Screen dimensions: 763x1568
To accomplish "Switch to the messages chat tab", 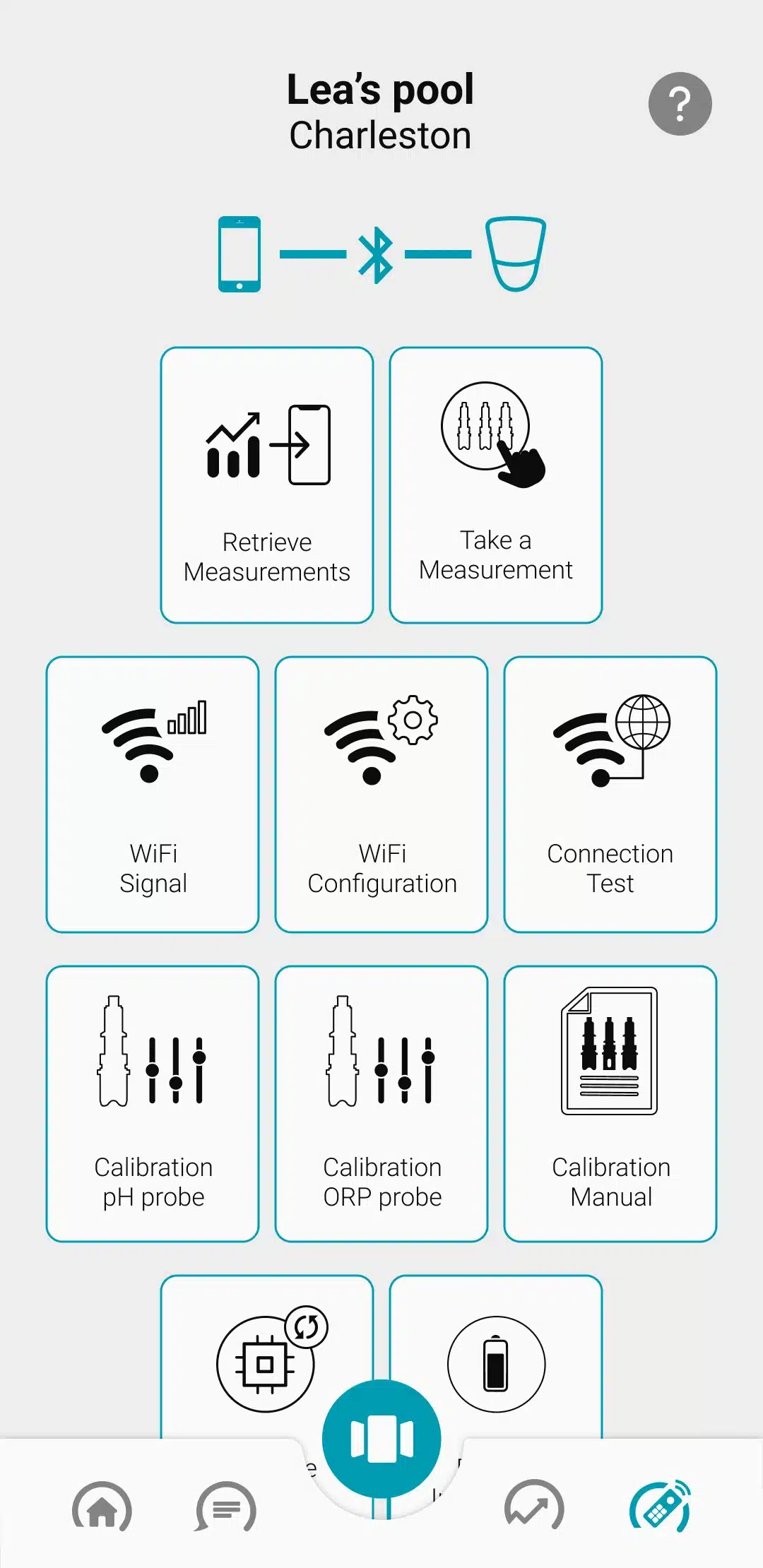I will pyautogui.click(x=226, y=1507).
